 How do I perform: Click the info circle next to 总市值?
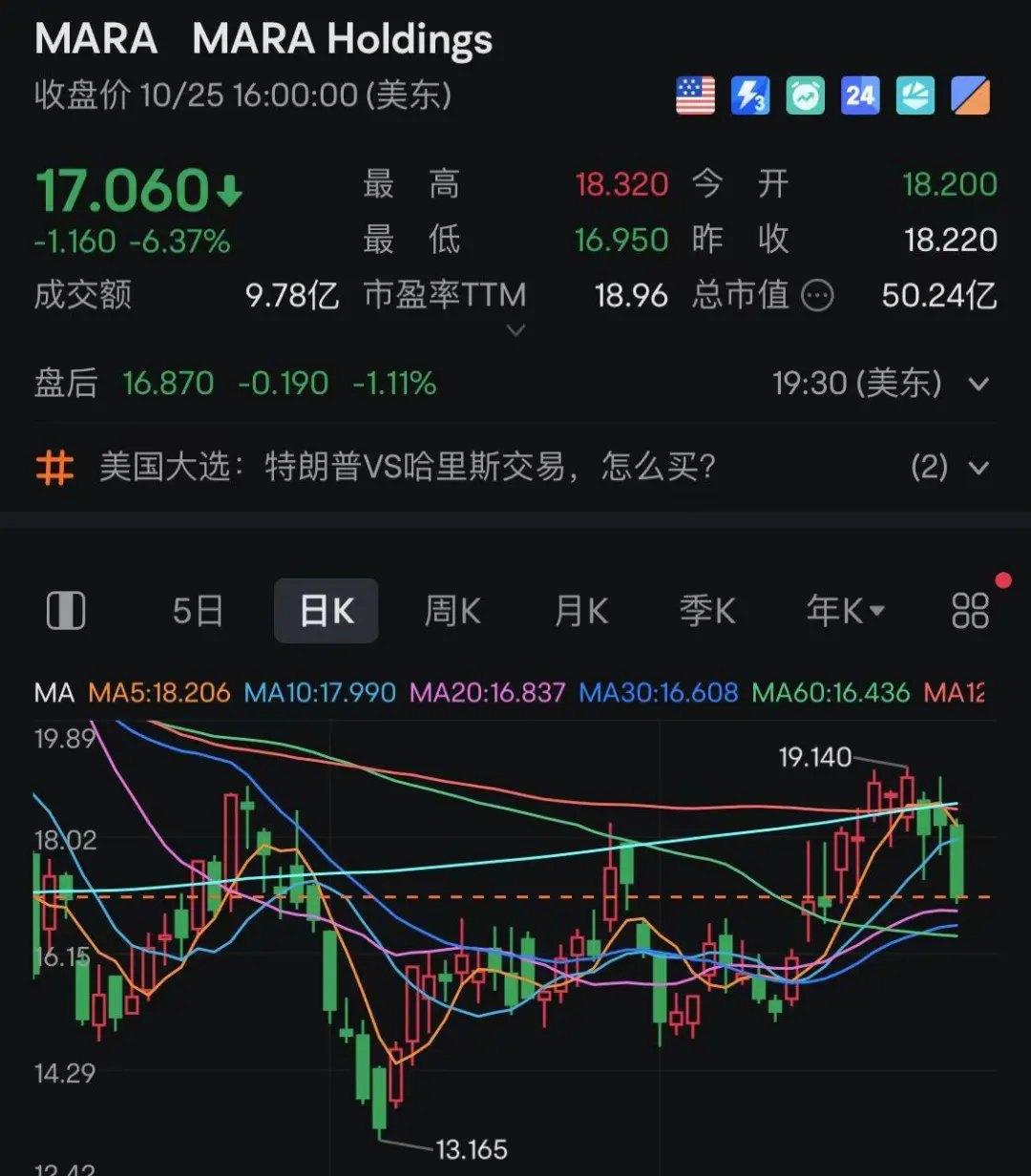pos(816,297)
